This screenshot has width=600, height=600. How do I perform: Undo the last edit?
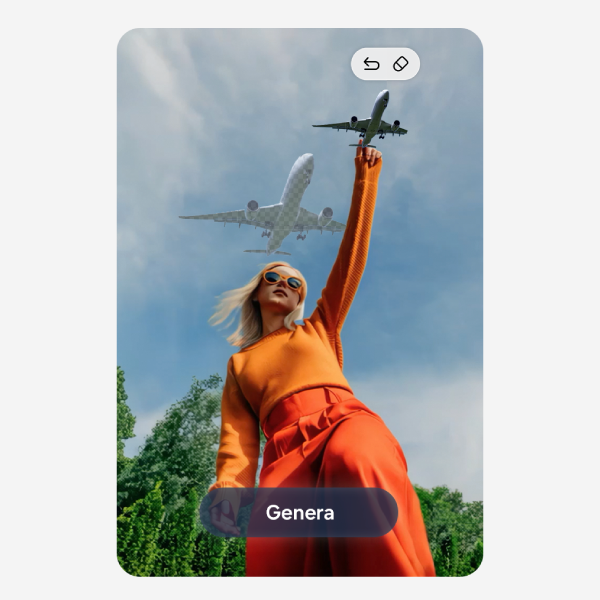coord(371,64)
